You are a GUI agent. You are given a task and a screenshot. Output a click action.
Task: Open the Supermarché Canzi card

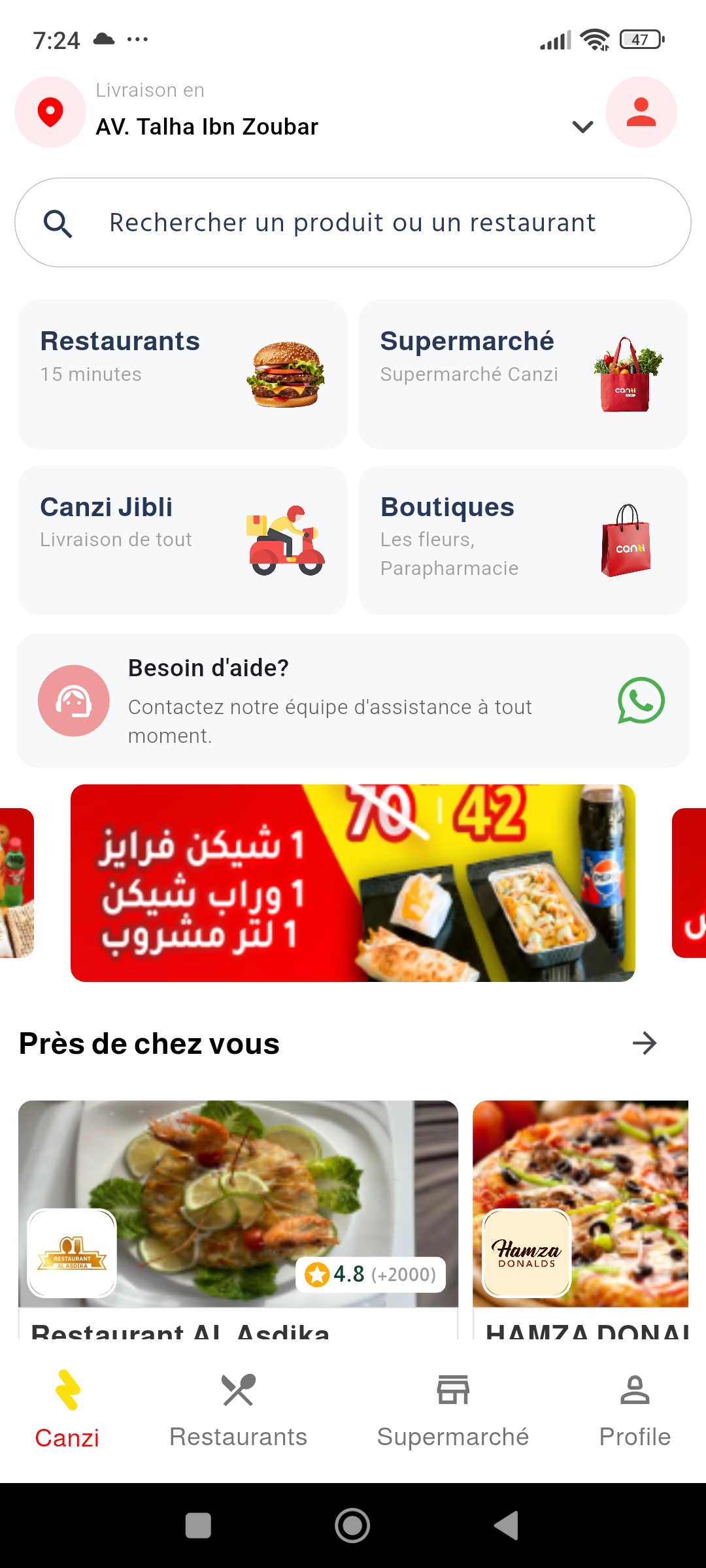click(523, 374)
